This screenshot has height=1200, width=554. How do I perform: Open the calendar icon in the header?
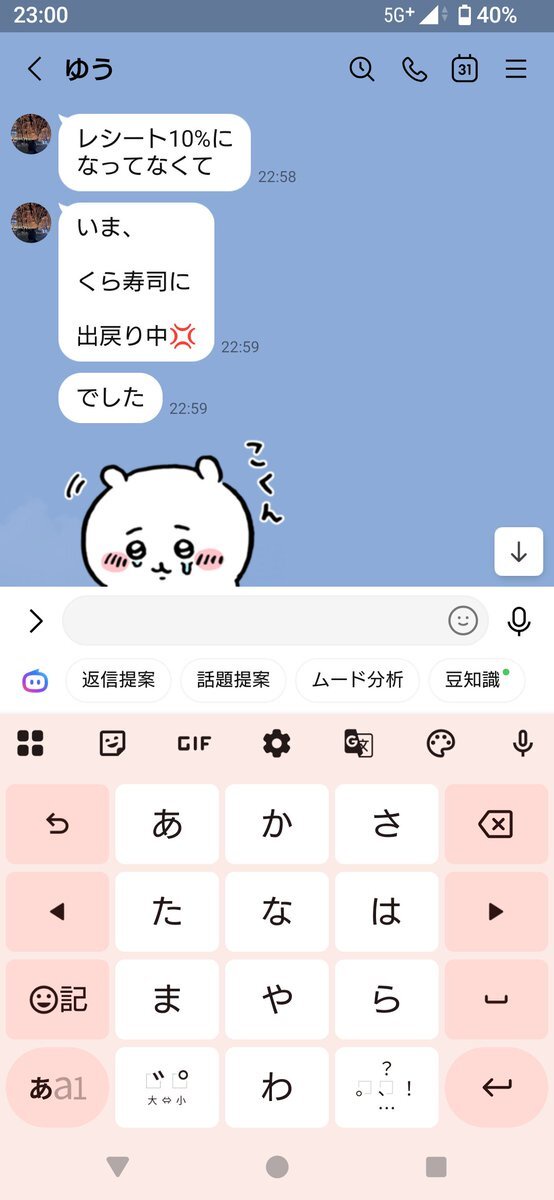pyautogui.click(x=464, y=69)
